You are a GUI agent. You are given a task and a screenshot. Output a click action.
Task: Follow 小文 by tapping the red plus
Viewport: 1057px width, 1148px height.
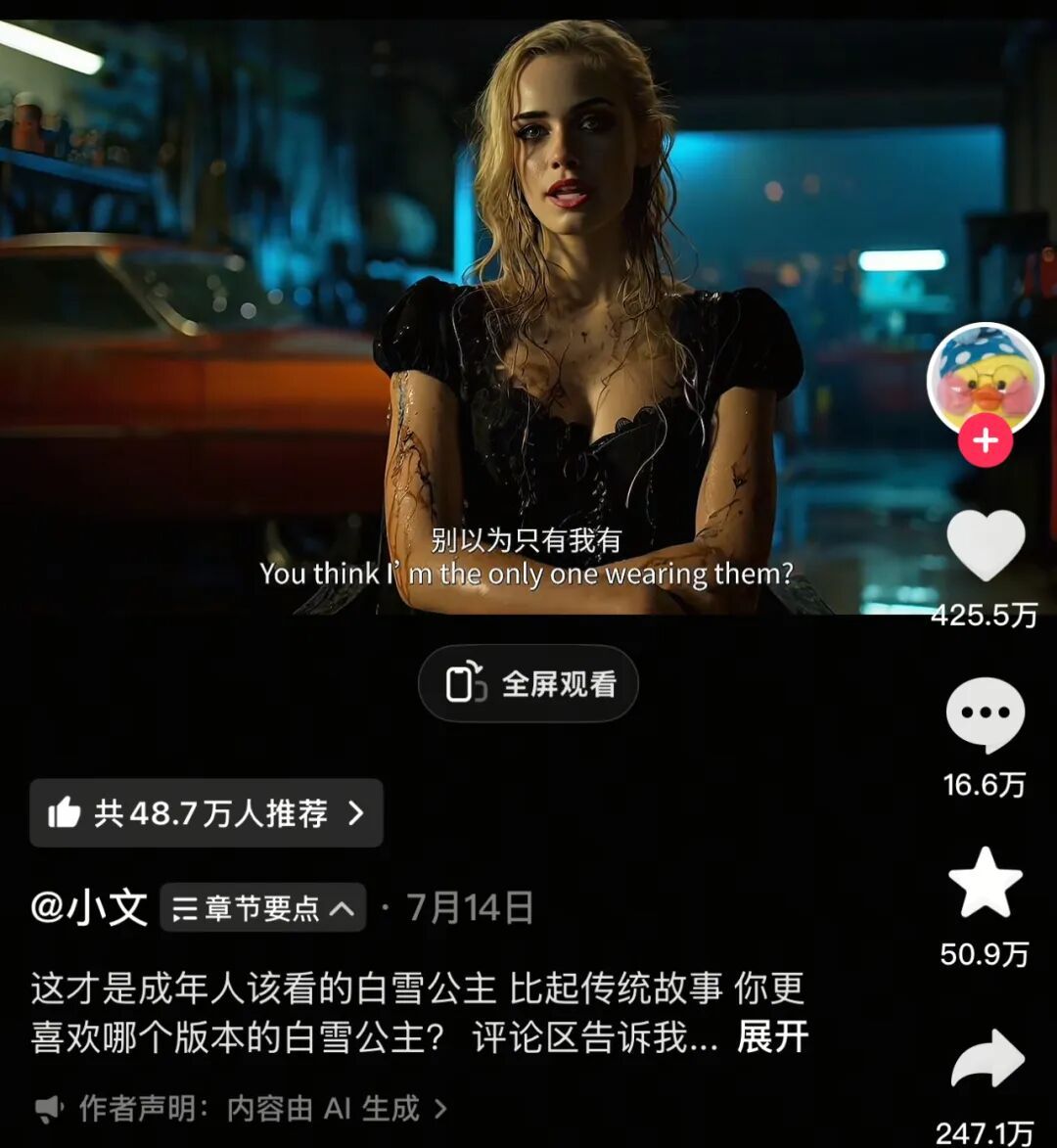986,440
